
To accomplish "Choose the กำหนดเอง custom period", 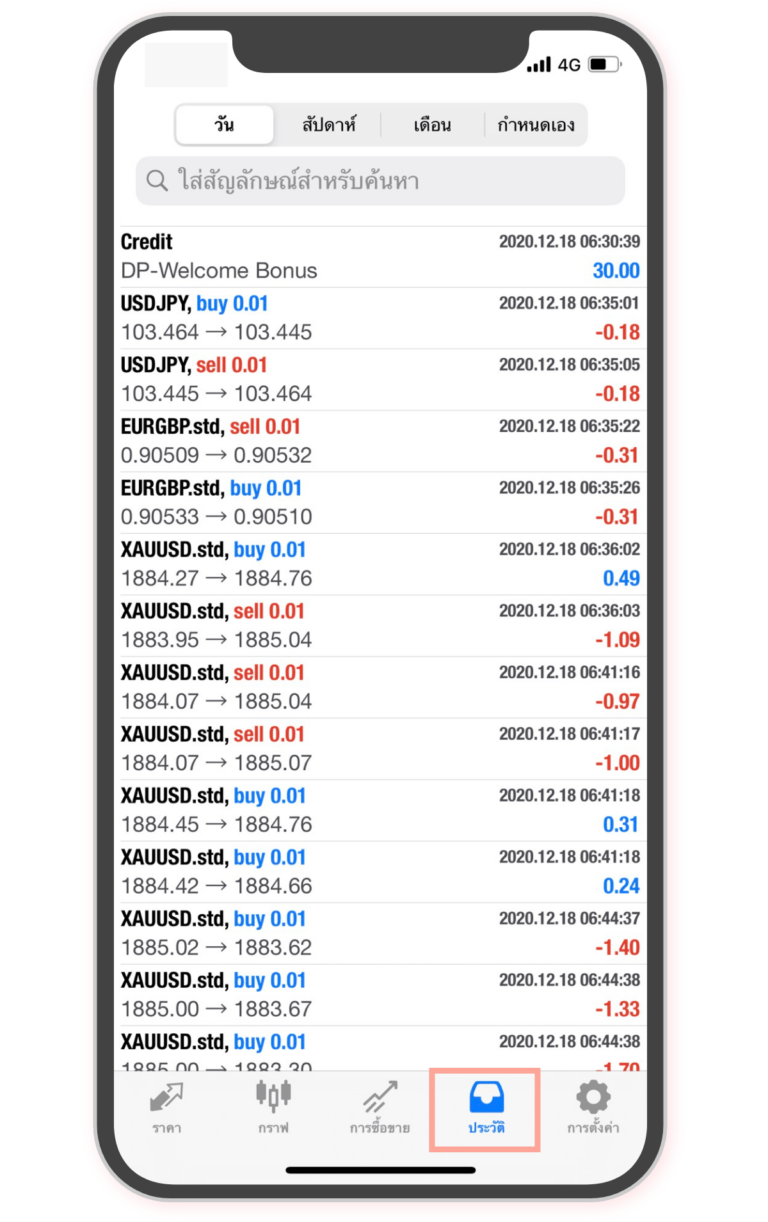I will tap(535, 126).
